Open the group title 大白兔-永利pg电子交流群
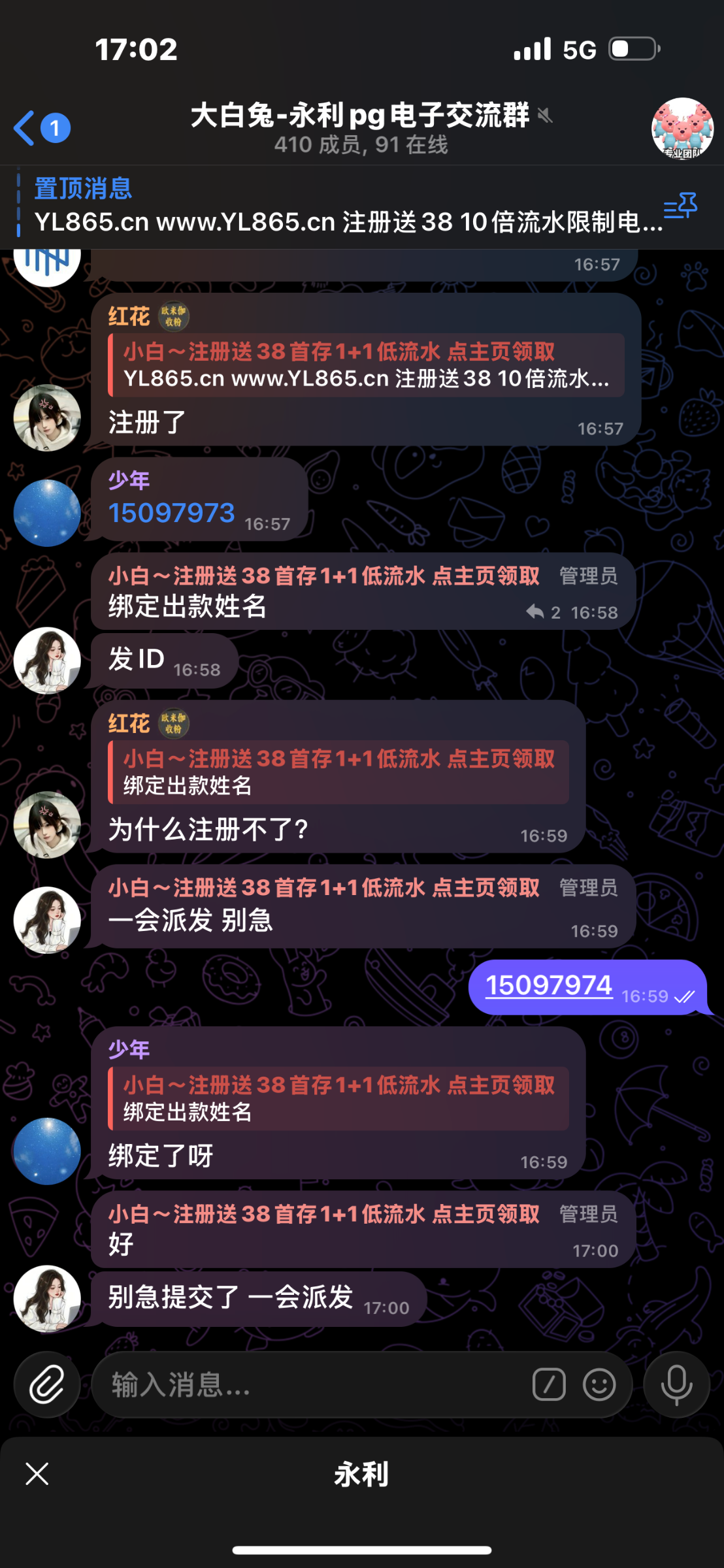This screenshot has height=1568, width=724. tap(361, 116)
